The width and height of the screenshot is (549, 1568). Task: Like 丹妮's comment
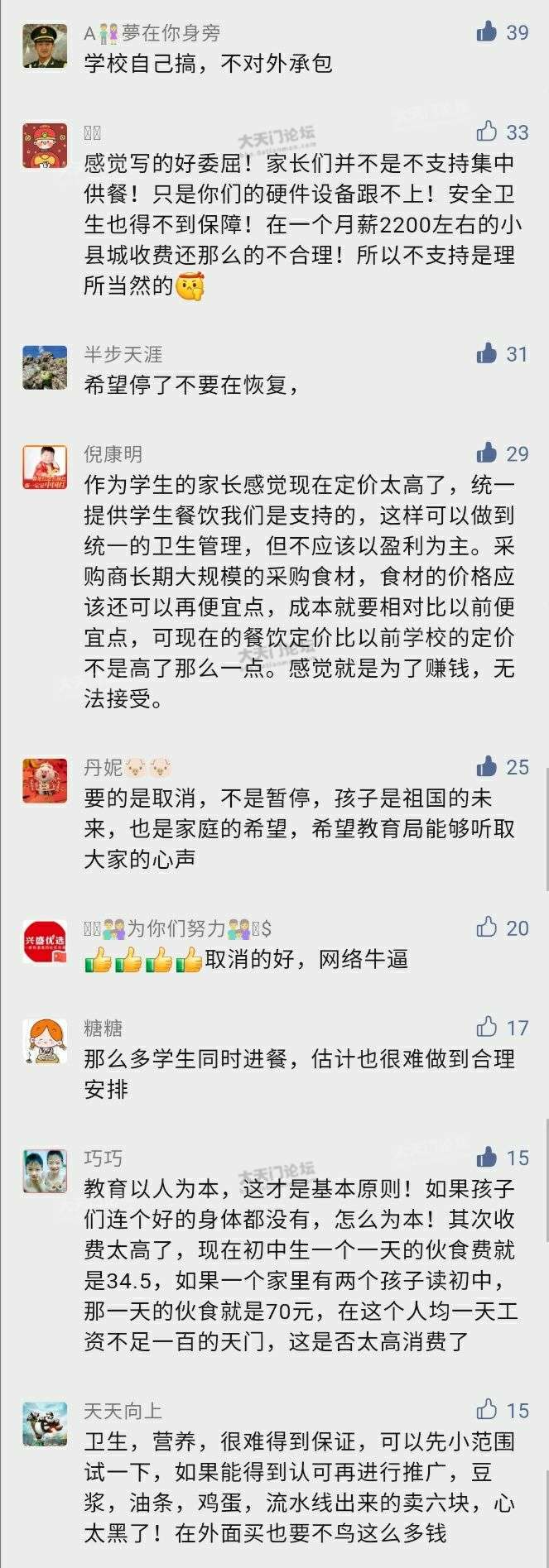487,765
